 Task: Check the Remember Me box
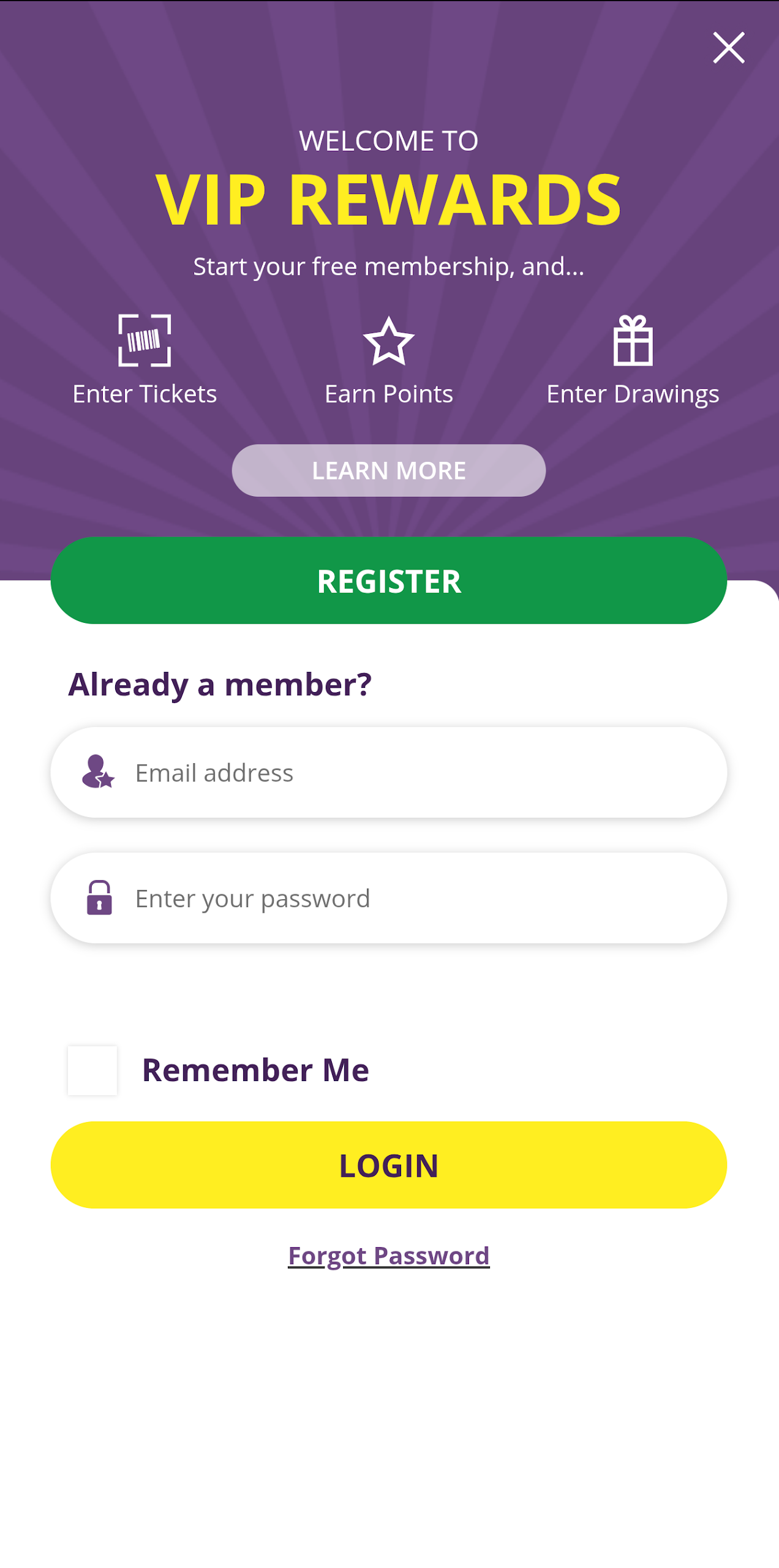point(92,1070)
